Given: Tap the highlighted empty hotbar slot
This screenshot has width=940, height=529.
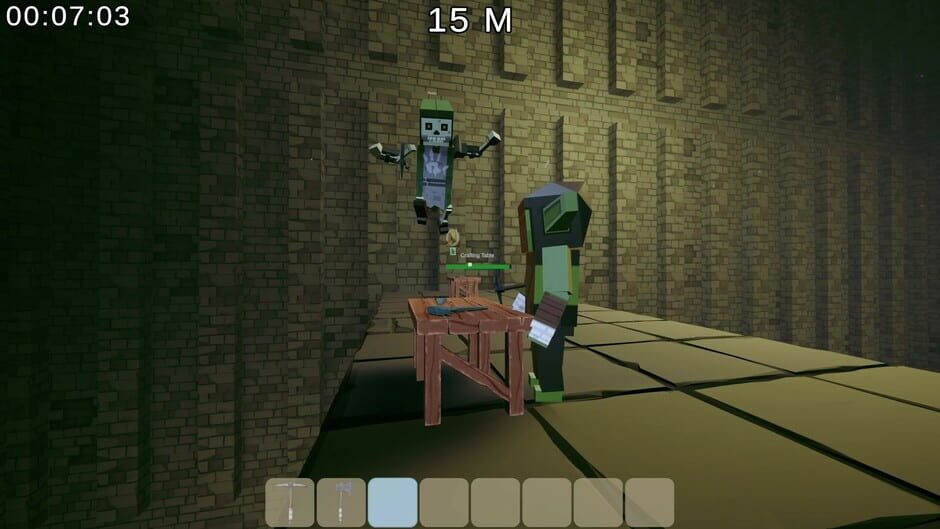Looking at the screenshot, I should point(393,502).
